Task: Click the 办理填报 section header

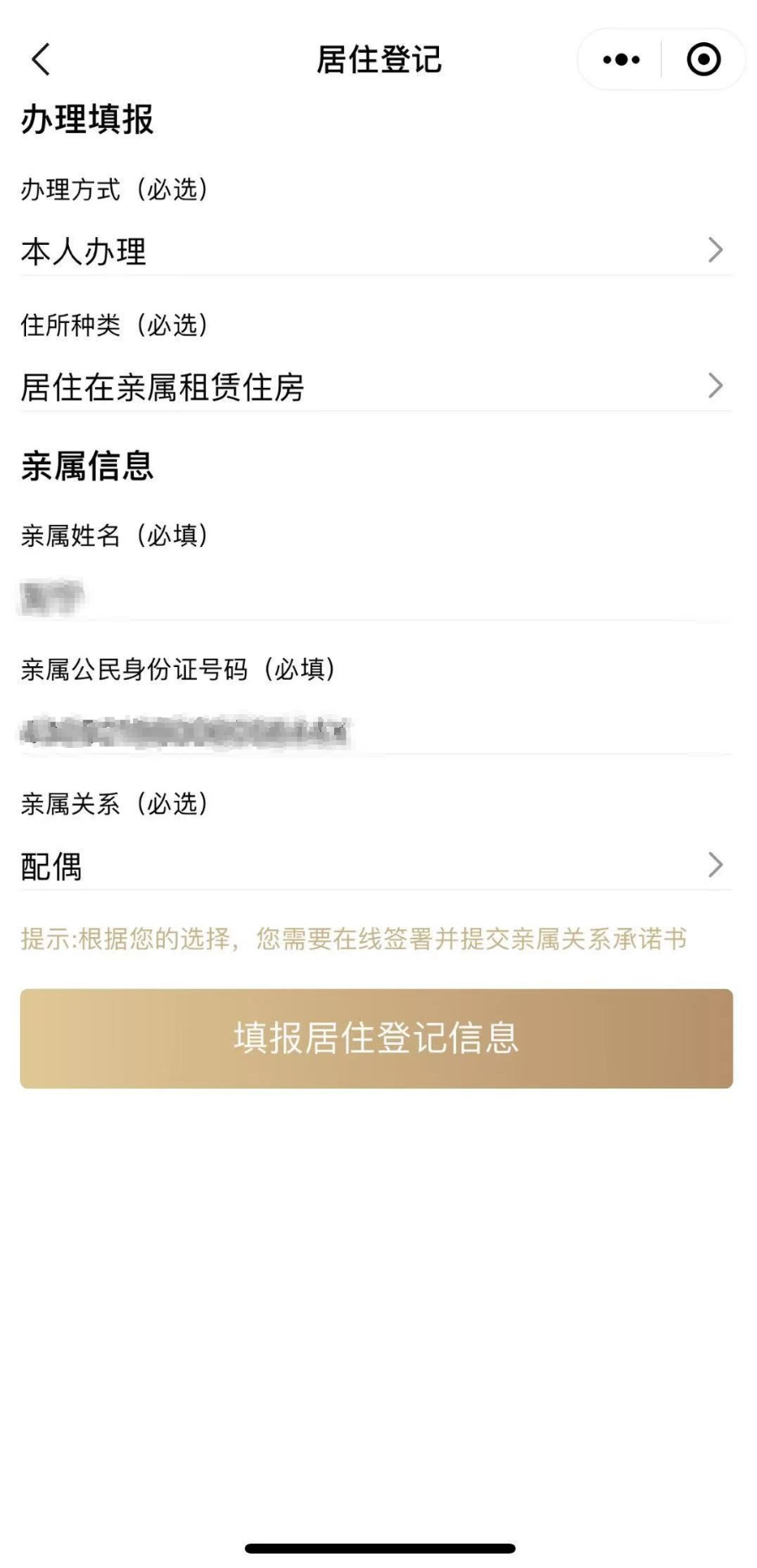Action: click(x=84, y=119)
